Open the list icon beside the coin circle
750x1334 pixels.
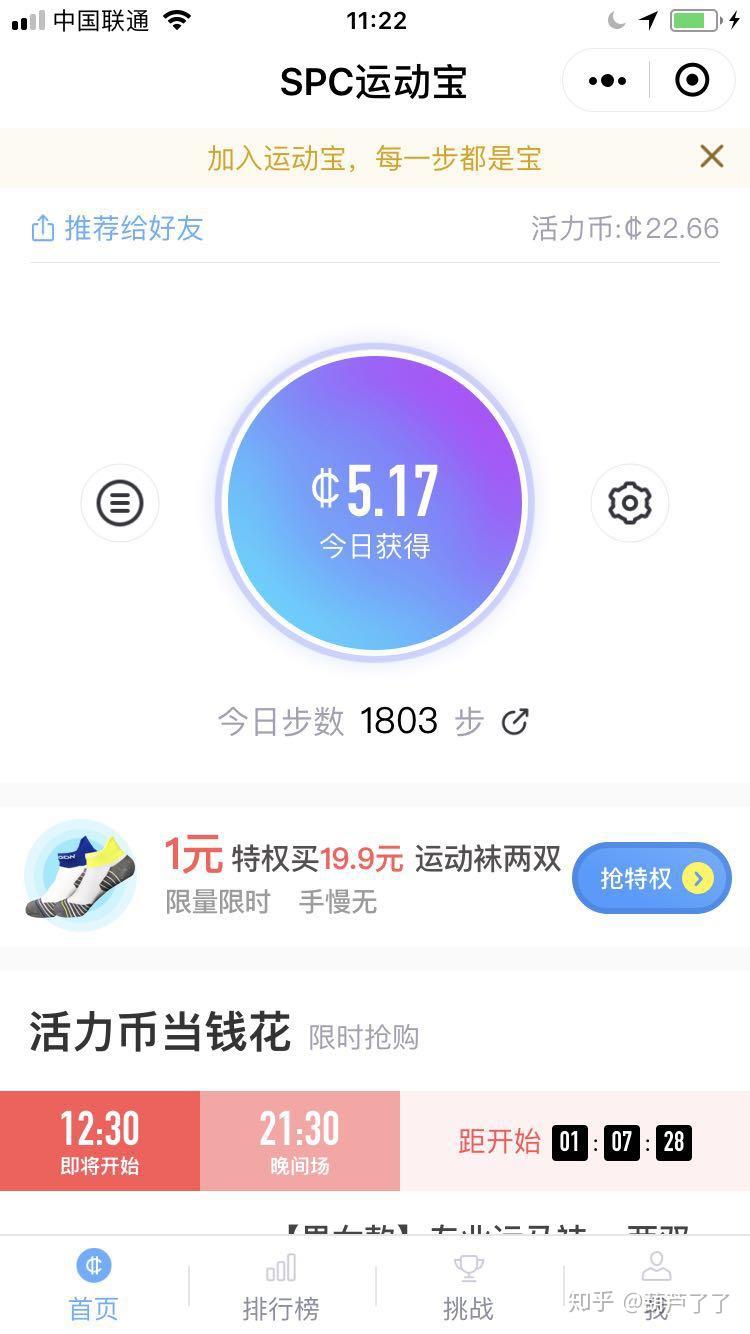[120, 503]
